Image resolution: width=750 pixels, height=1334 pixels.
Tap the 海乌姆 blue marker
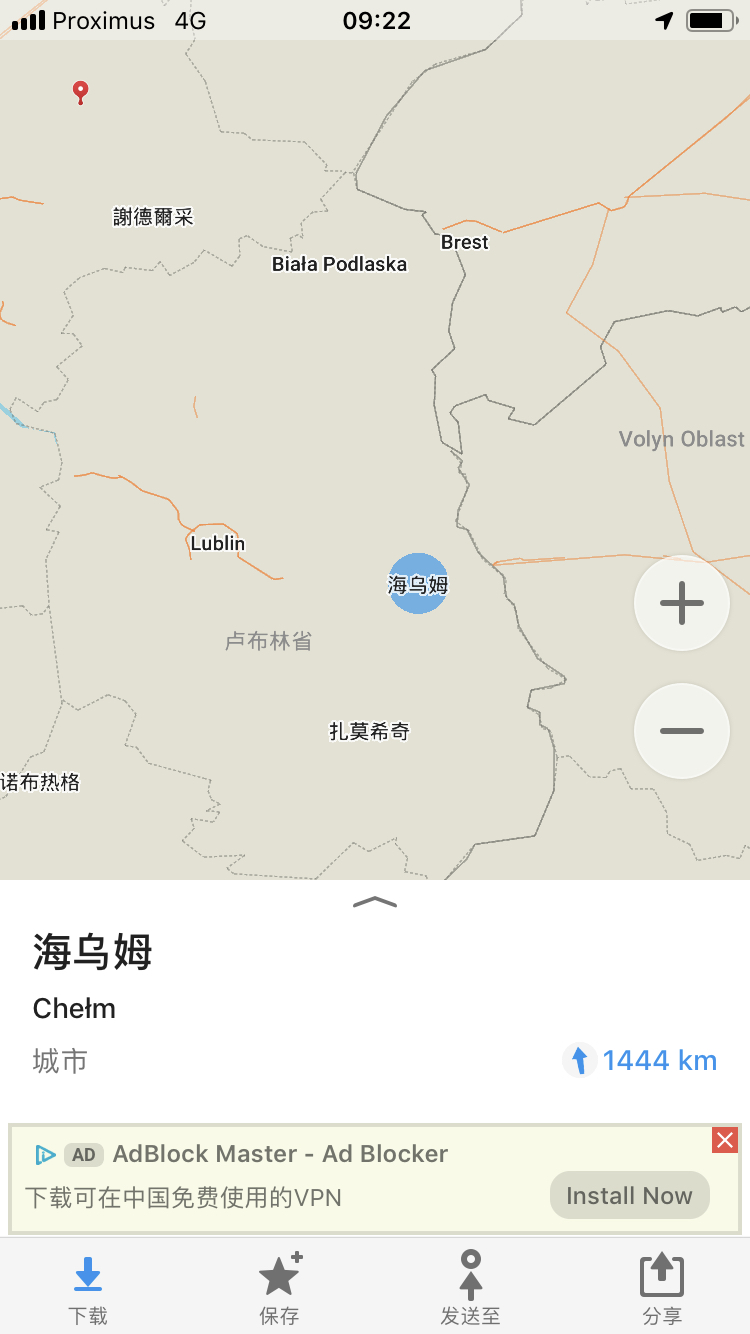[418, 584]
